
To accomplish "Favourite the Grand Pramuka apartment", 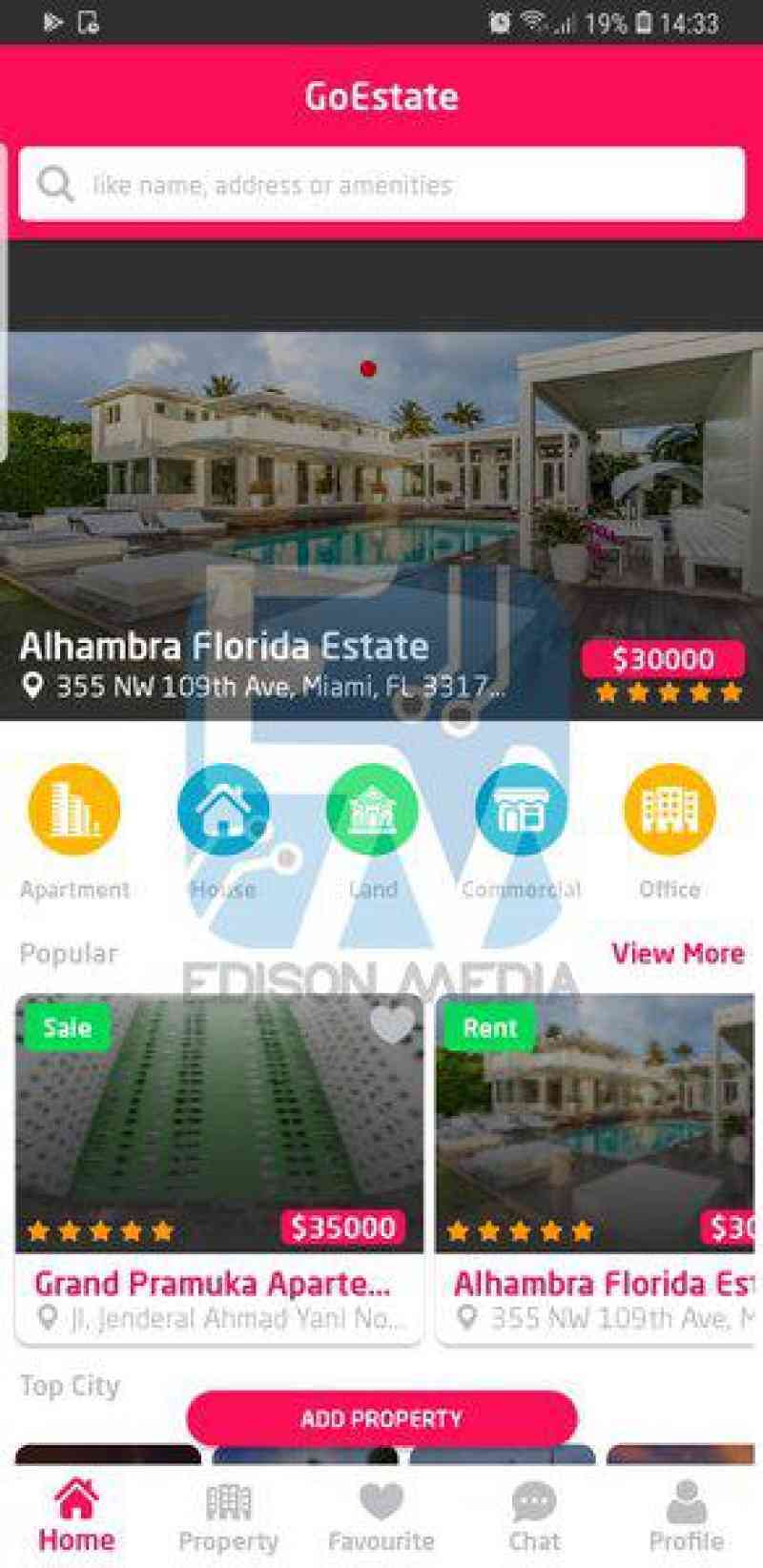I will pos(392,1026).
